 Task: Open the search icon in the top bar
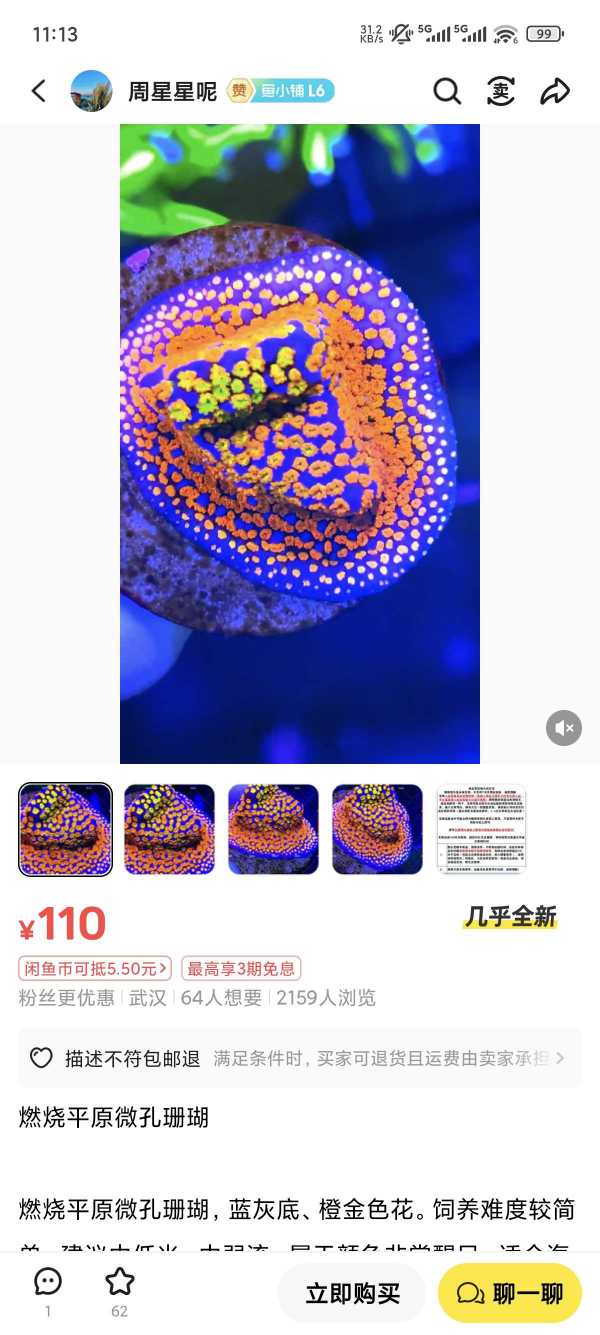[447, 91]
